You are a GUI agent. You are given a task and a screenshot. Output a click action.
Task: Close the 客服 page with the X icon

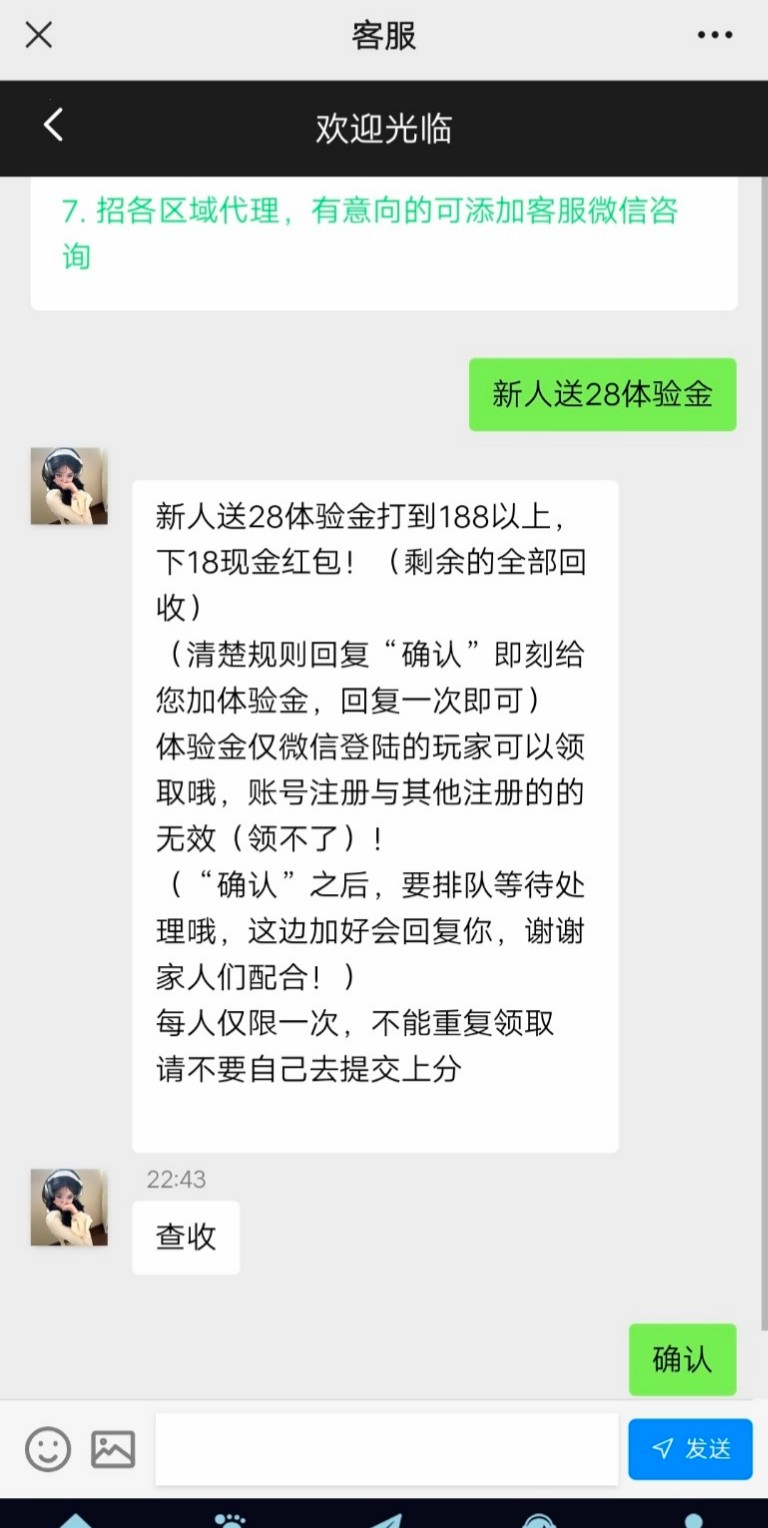[x=38, y=36]
